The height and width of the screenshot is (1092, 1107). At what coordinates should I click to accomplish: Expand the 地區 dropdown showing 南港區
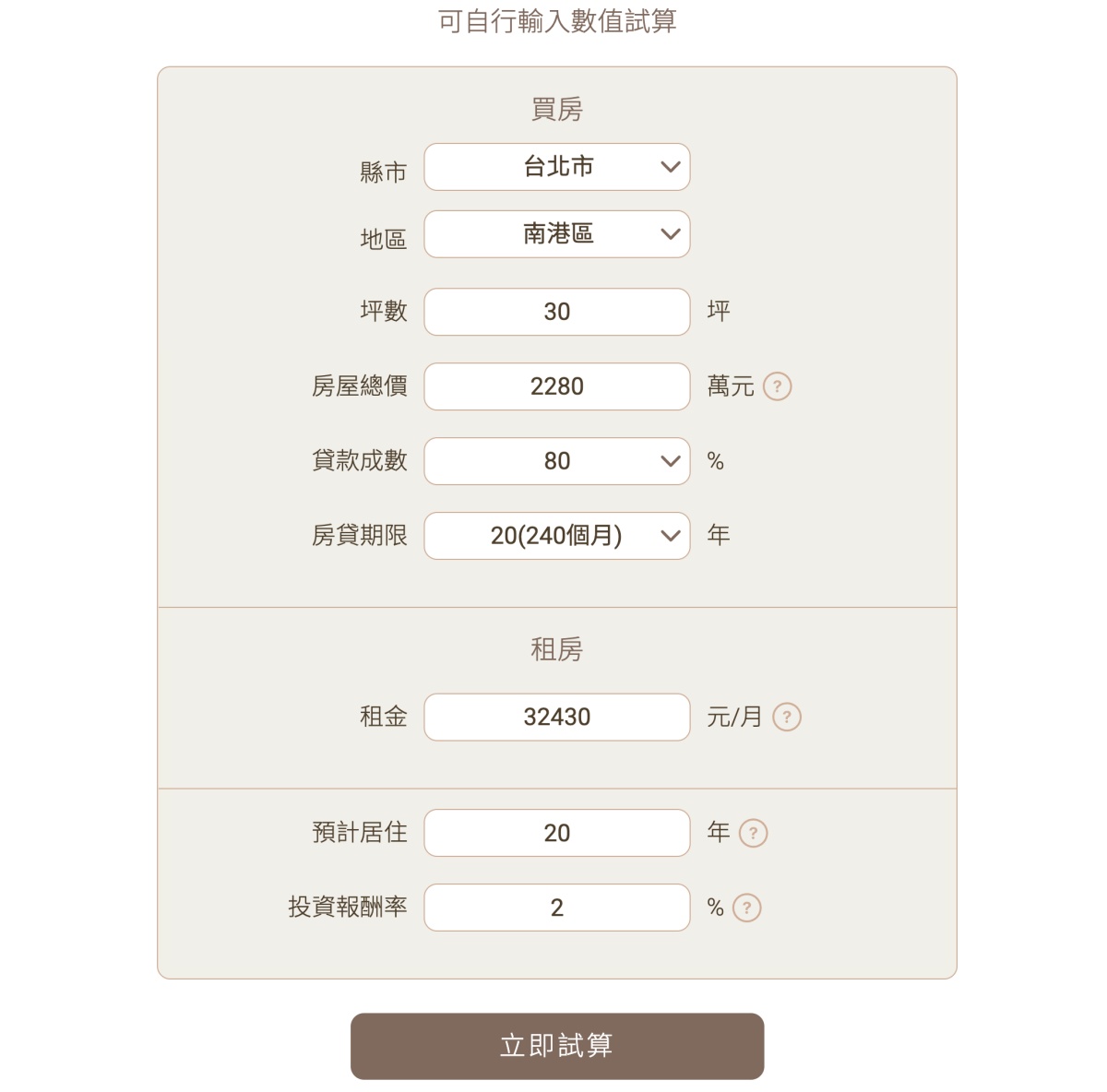point(556,234)
